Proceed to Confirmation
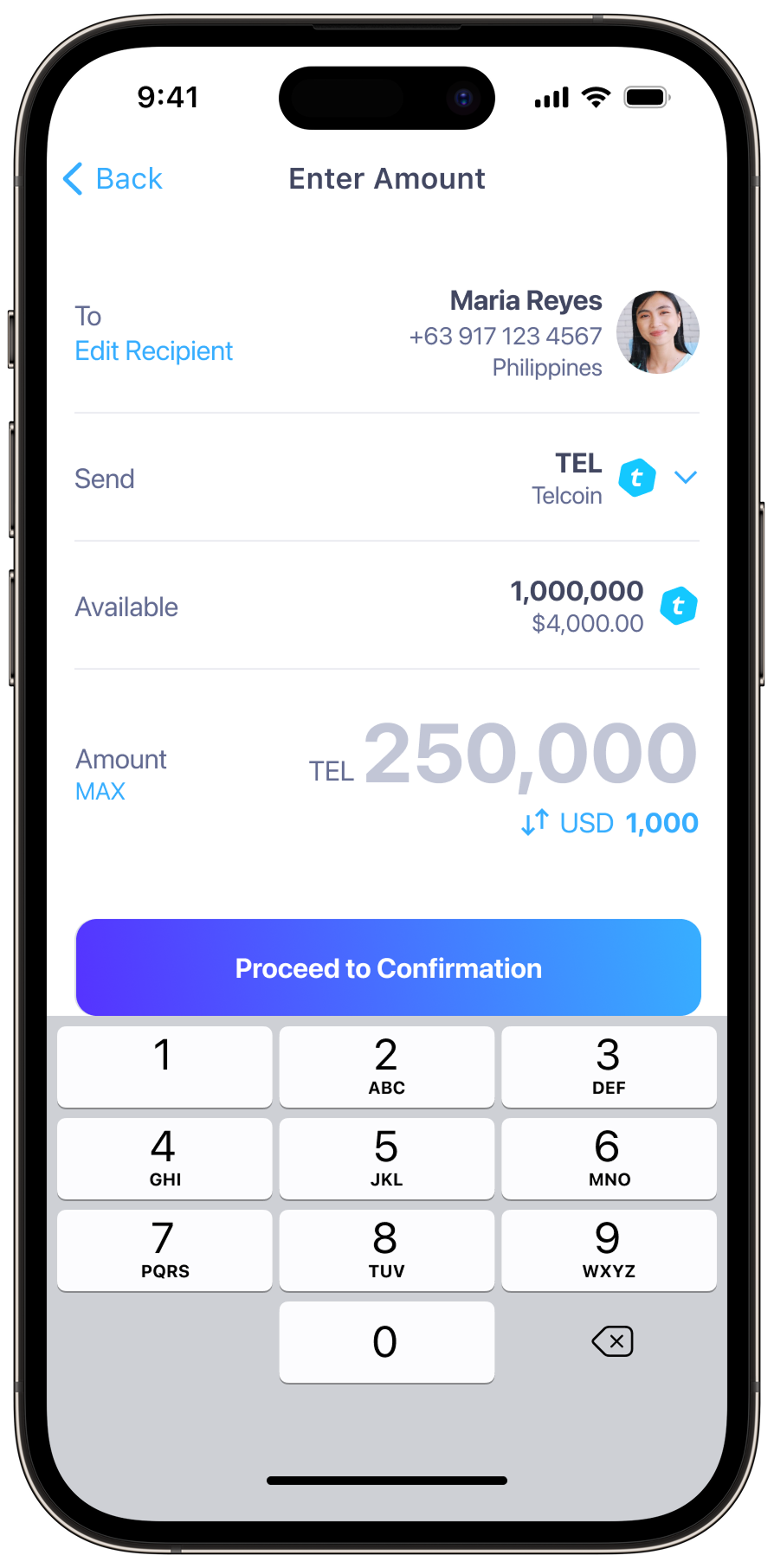This screenshot has height=1568, width=774. (x=388, y=967)
